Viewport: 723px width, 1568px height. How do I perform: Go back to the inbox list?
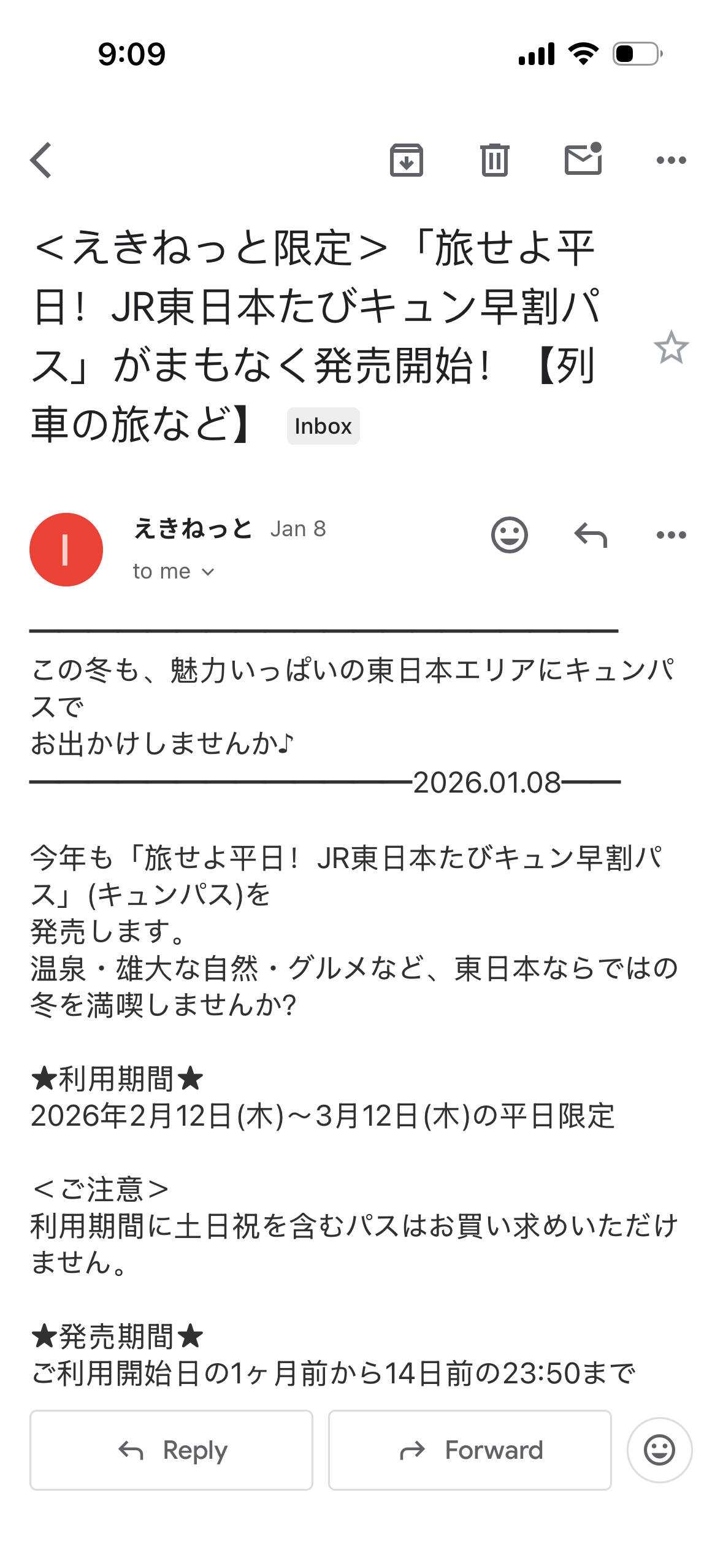coord(41,161)
